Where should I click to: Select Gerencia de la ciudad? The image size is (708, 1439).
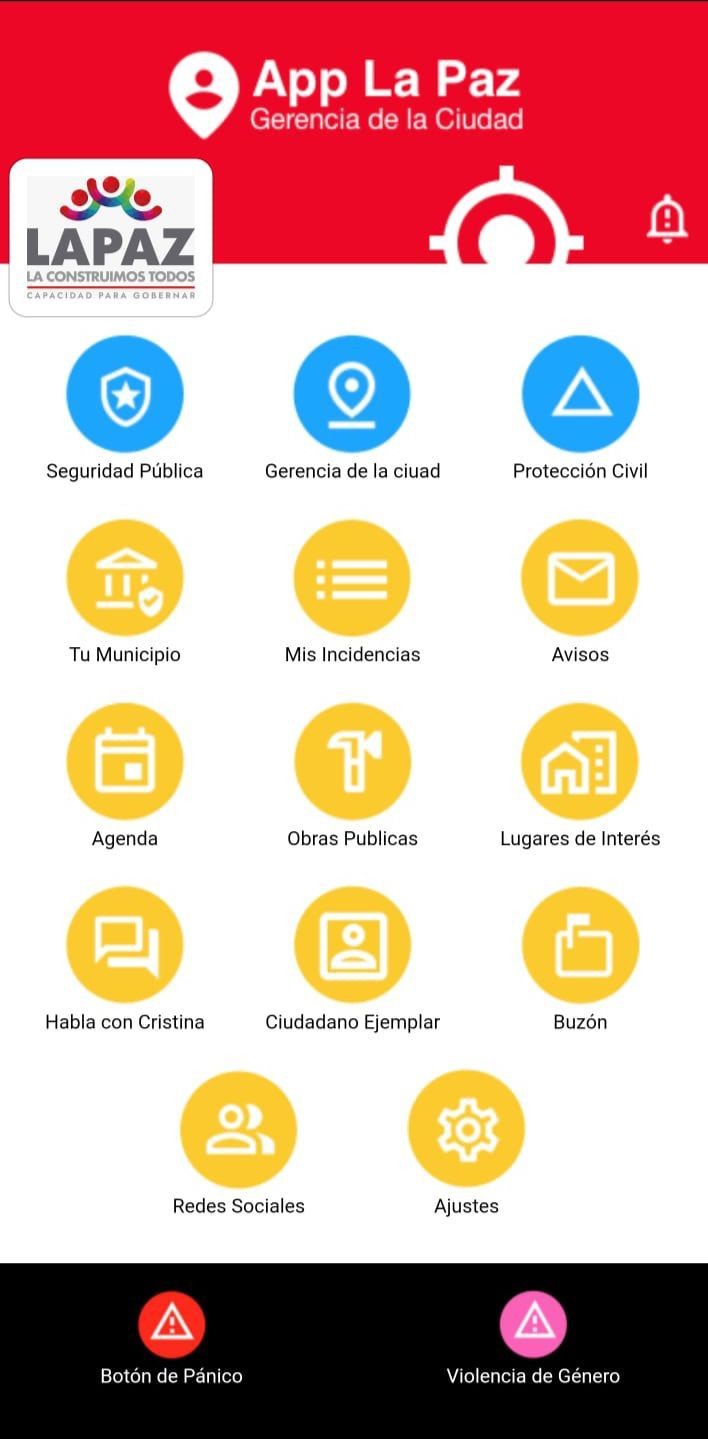coord(352,394)
